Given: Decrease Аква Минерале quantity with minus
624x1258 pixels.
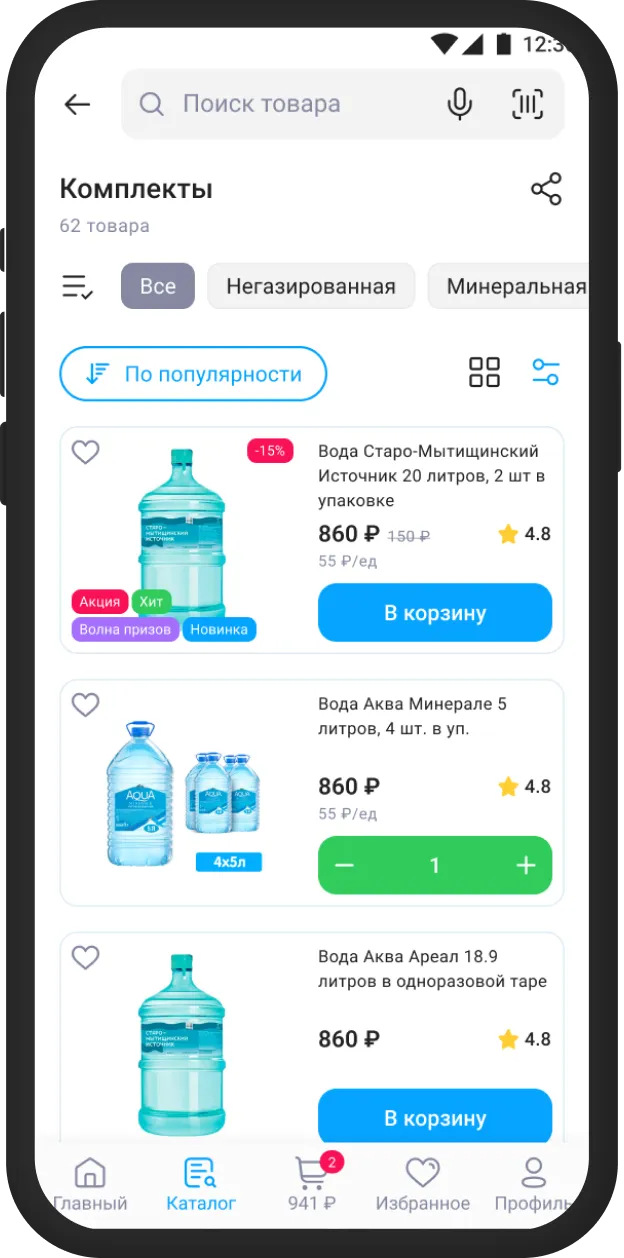Looking at the screenshot, I should point(345,866).
